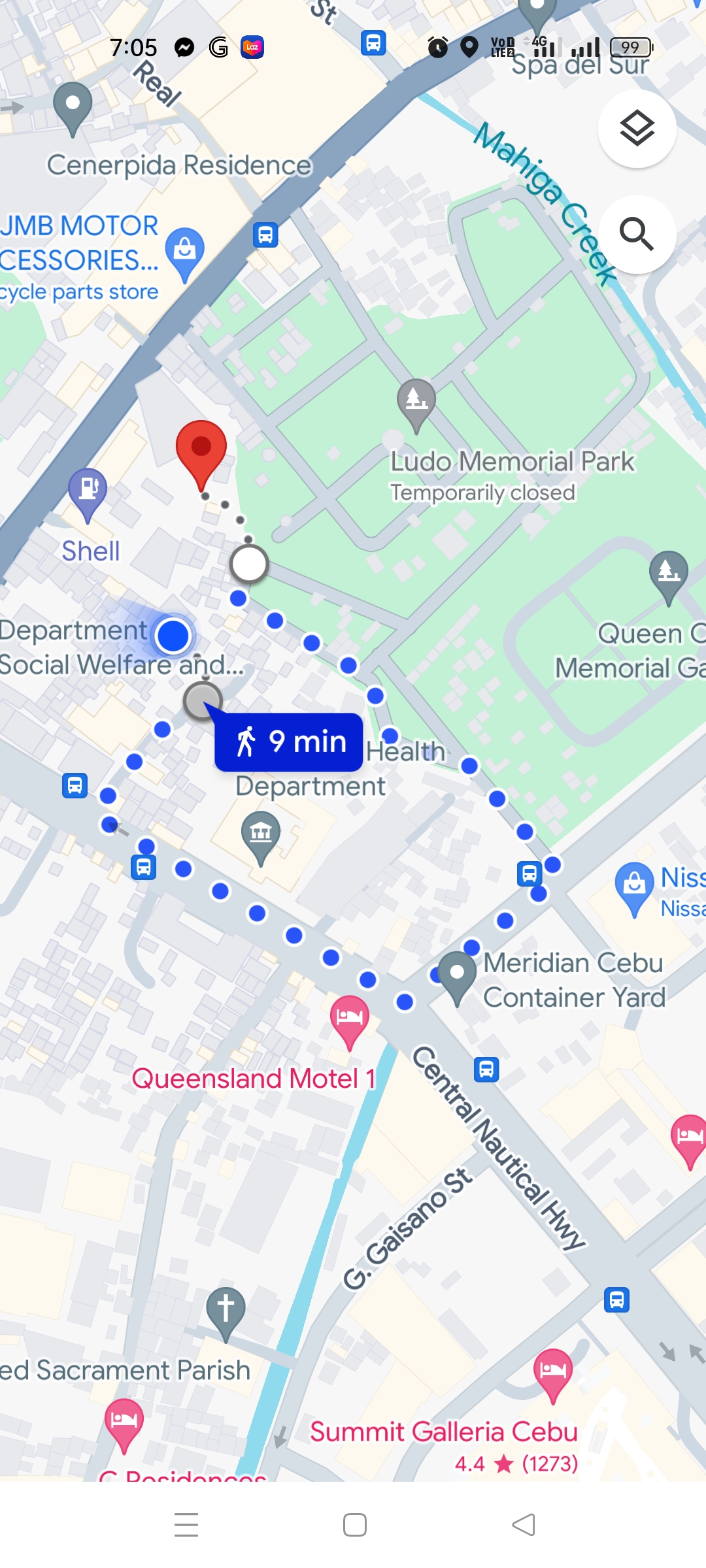The height and width of the screenshot is (1568, 706).
Task: Go back with system back button
Action: pos(523,1525)
